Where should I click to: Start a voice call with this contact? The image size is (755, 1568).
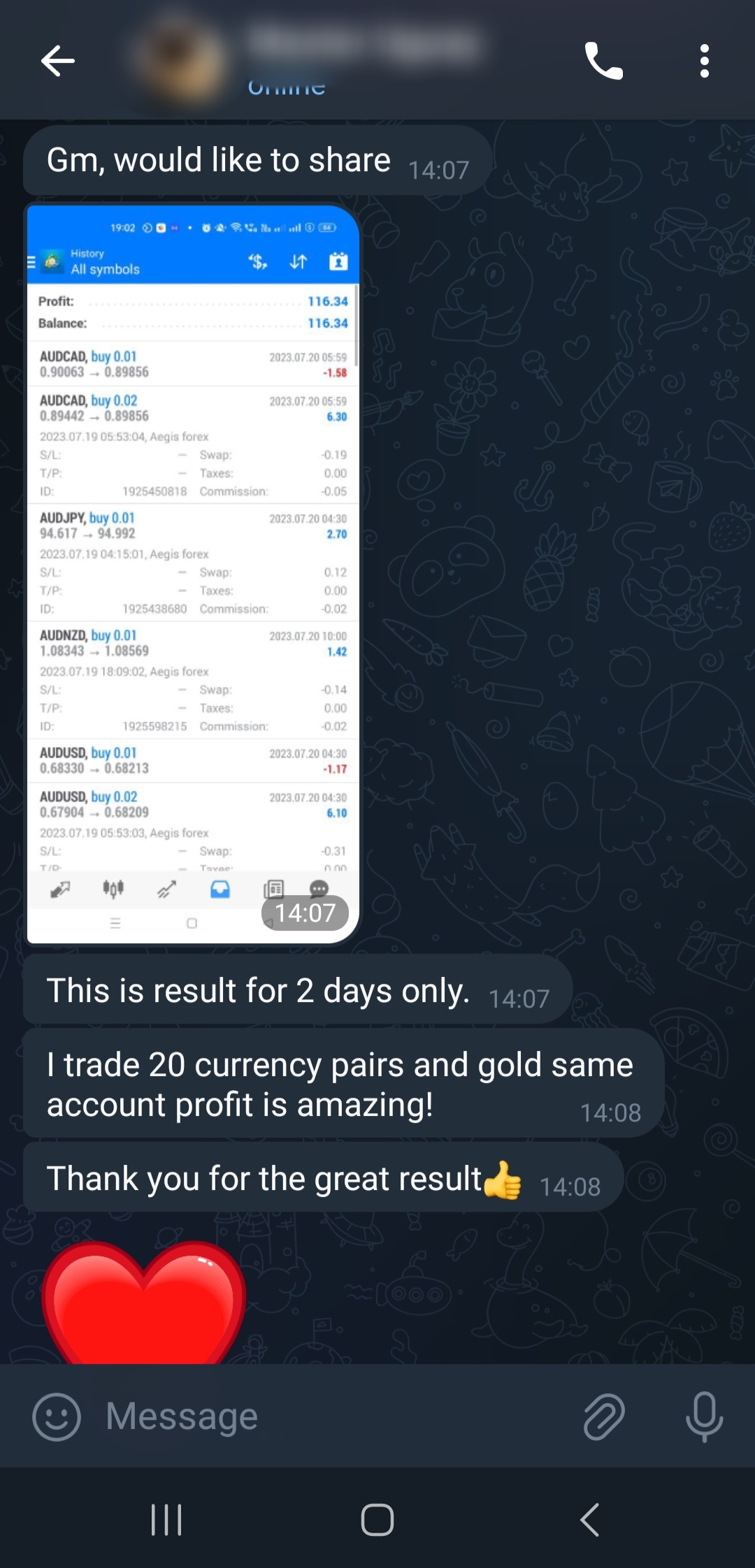[x=603, y=61]
